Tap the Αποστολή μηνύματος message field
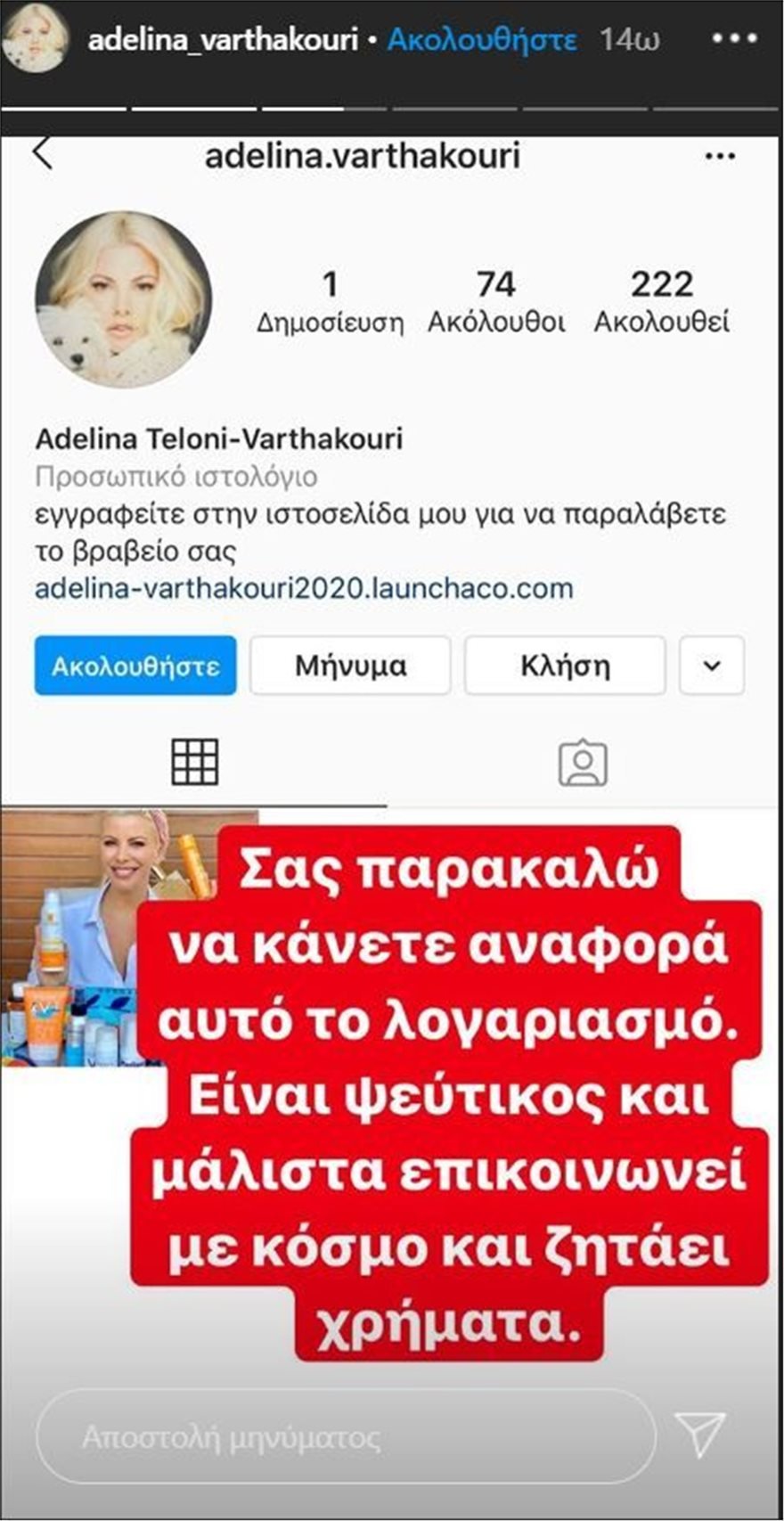Image resolution: width=784 pixels, height=1521 pixels. [x=346, y=1437]
